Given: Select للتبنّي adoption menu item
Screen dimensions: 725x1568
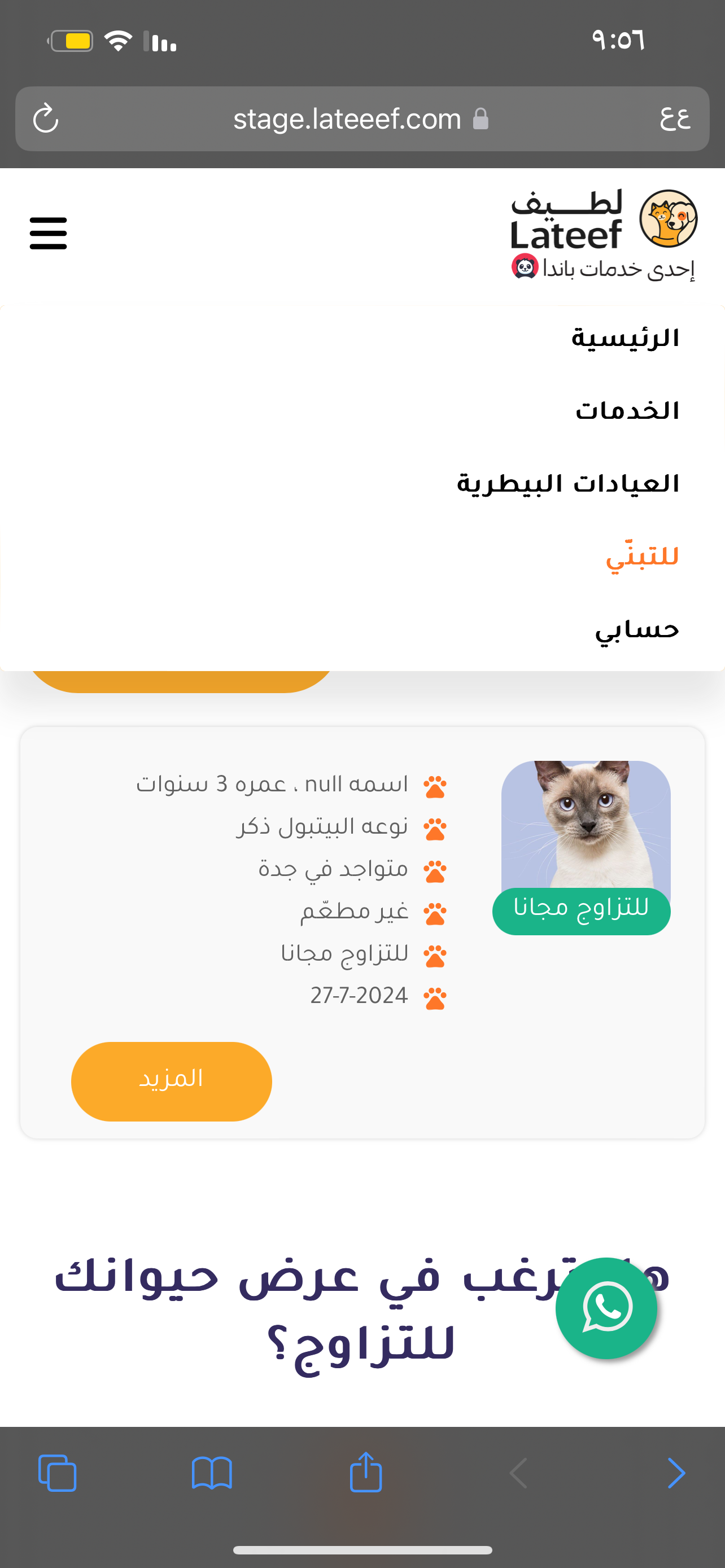Looking at the screenshot, I should point(641,557).
